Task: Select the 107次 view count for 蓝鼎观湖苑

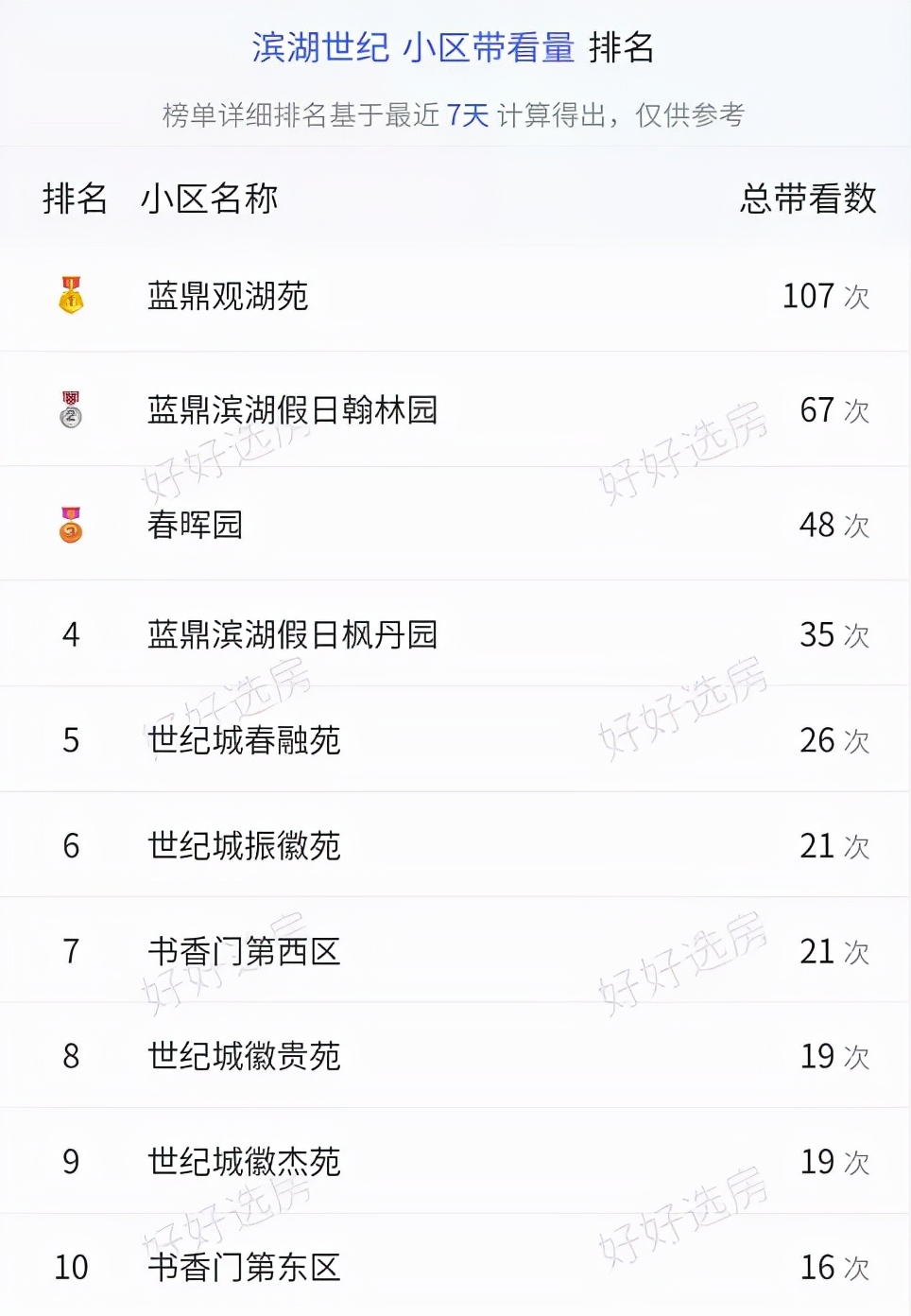Action: 827,296
